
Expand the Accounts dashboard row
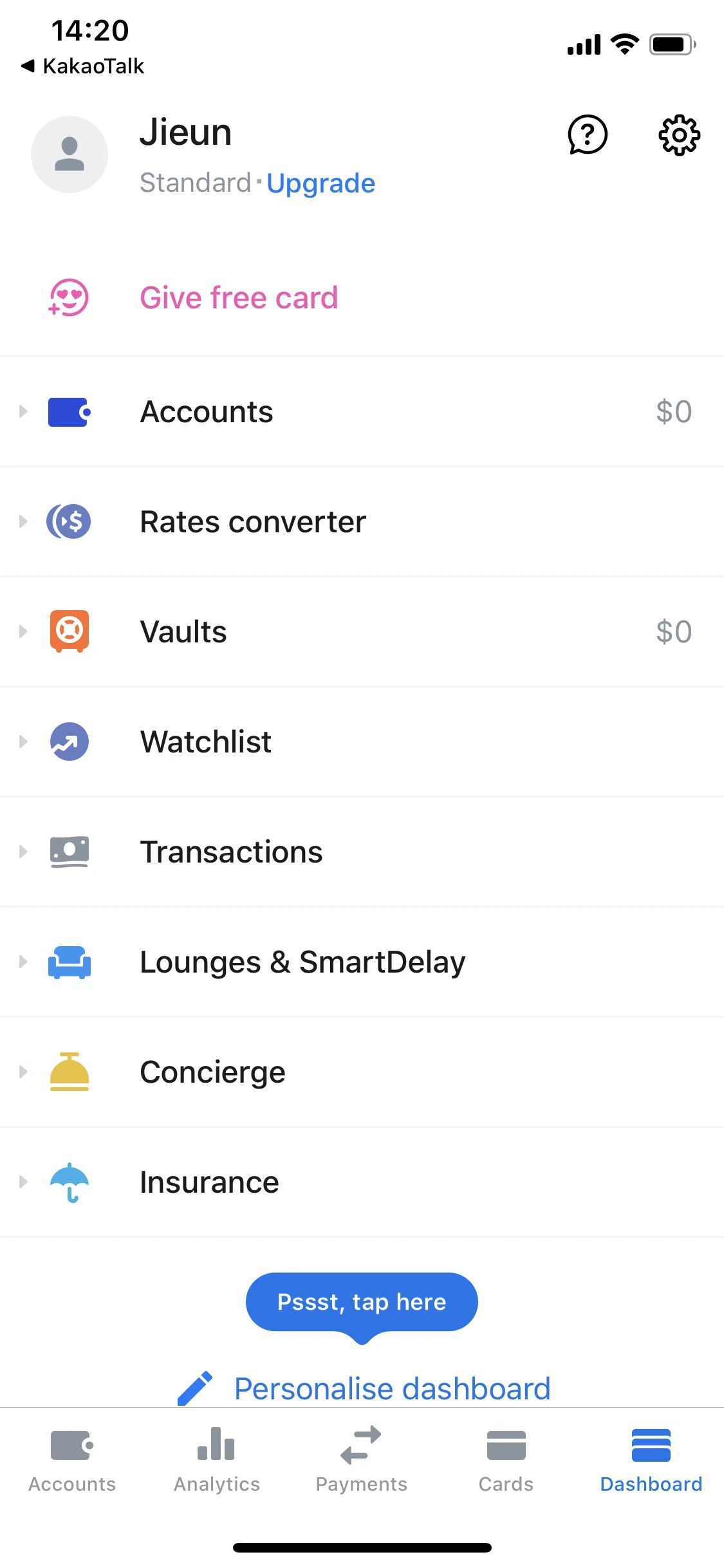click(x=206, y=412)
